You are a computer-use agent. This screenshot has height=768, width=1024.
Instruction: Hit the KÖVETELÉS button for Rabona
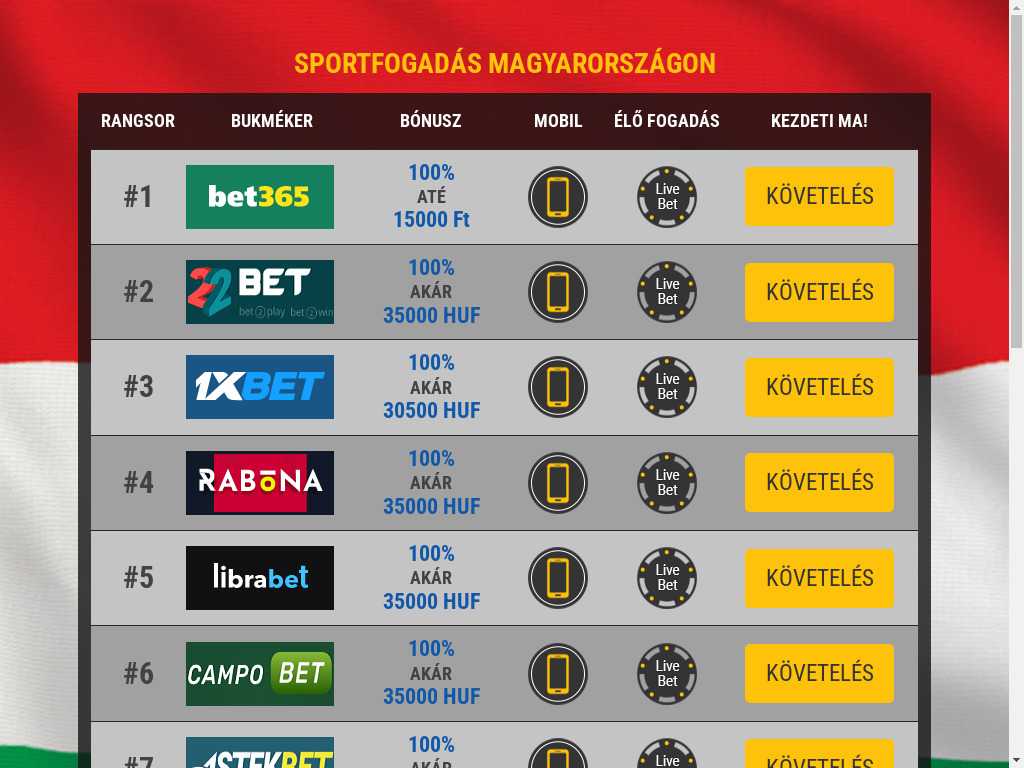[819, 482]
